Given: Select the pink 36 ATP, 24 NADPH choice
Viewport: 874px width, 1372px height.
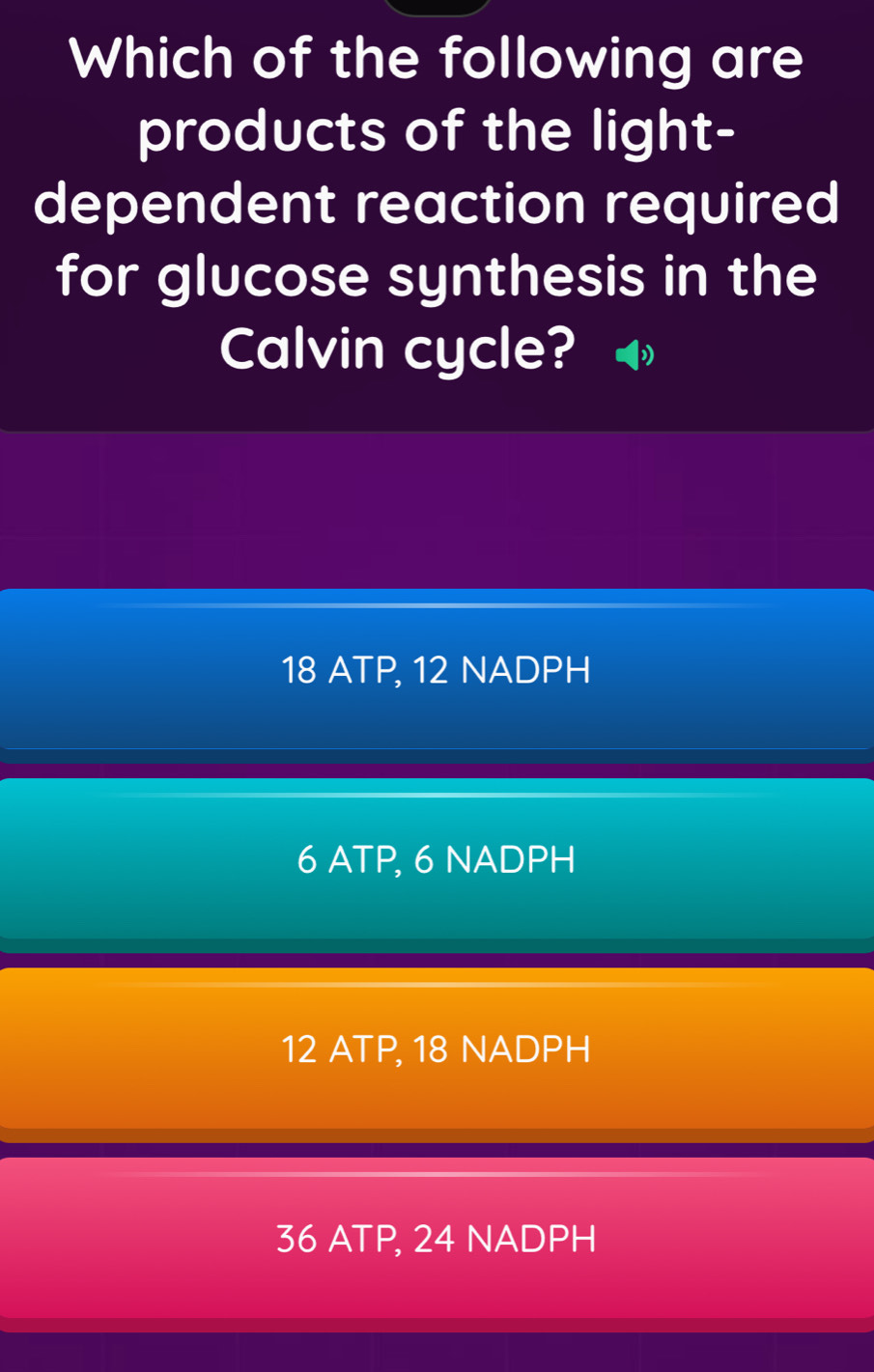Looking at the screenshot, I should pos(437,1238).
